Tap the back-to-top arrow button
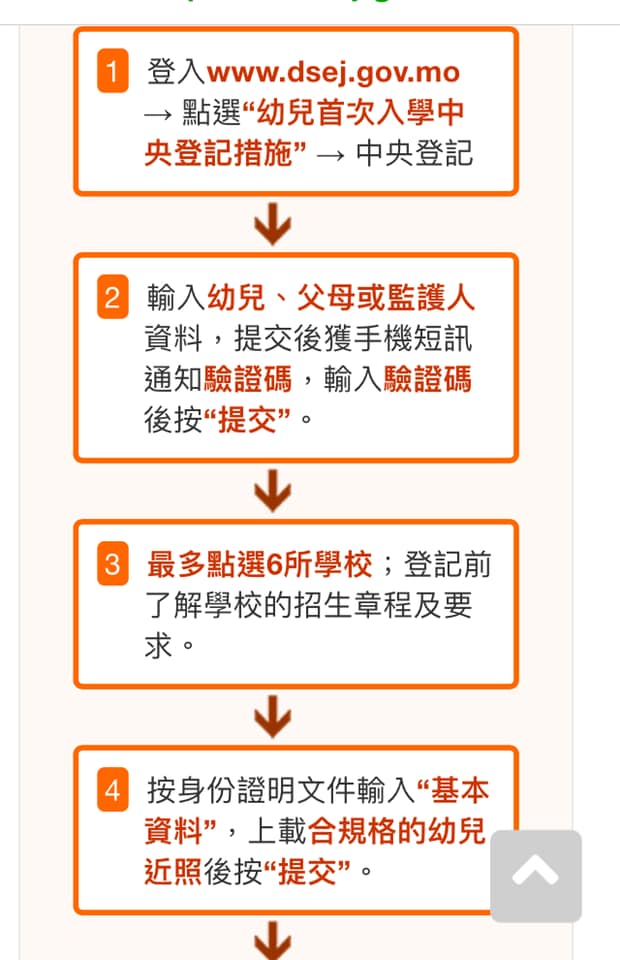The width and height of the screenshot is (620, 960). click(x=536, y=875)
